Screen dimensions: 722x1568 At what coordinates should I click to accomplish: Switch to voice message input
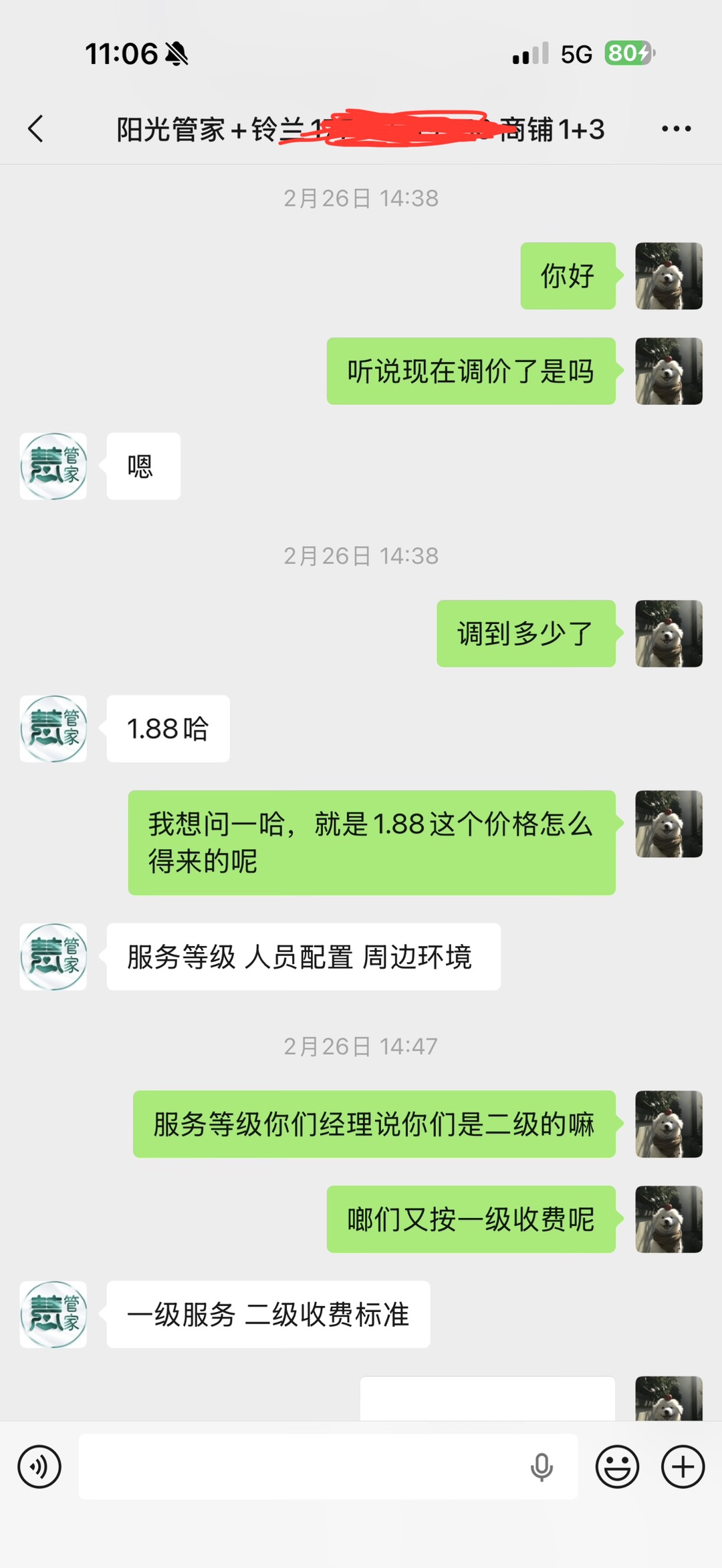point(39,1466)
